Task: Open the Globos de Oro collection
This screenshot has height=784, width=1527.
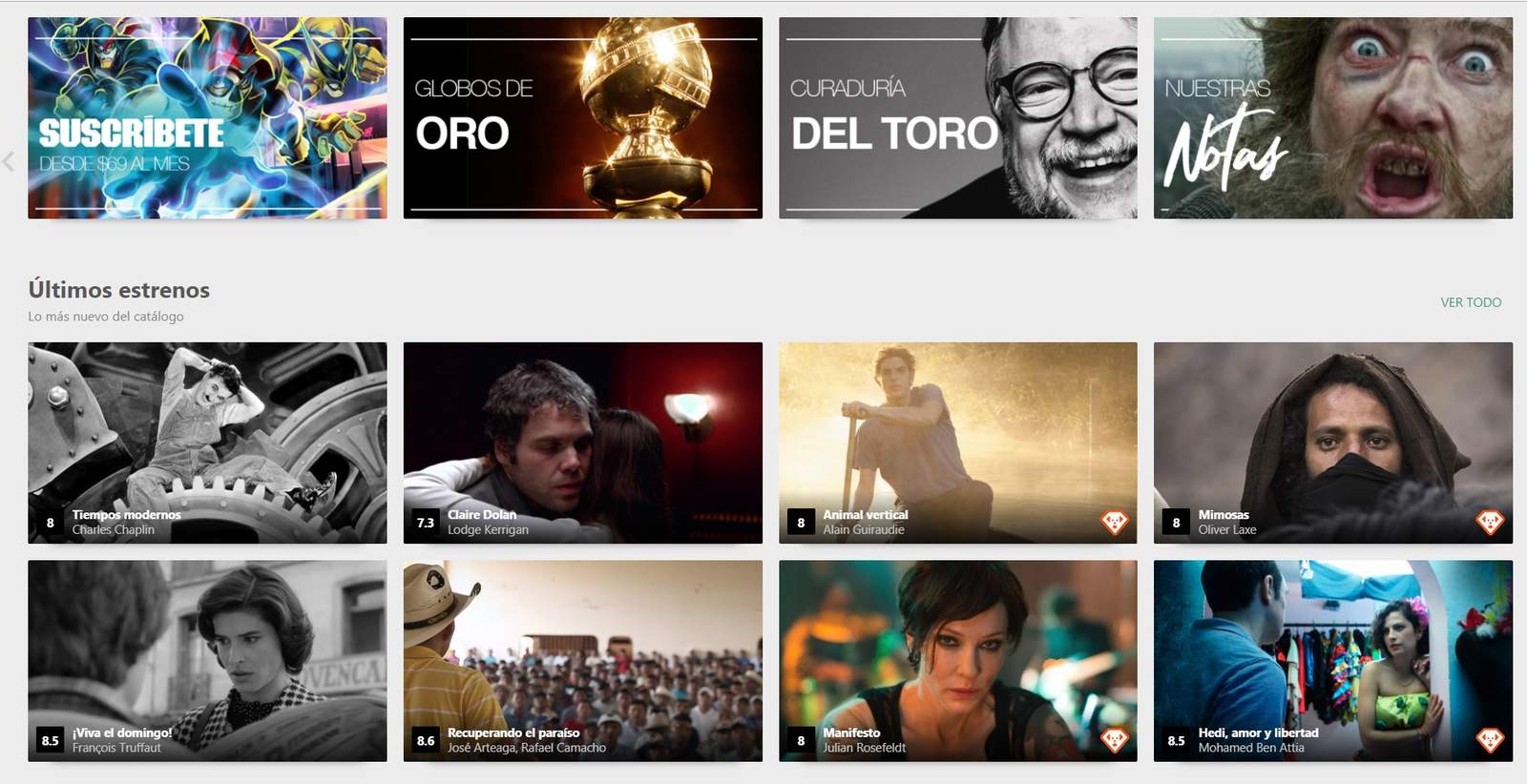Action: click(582, 118)
